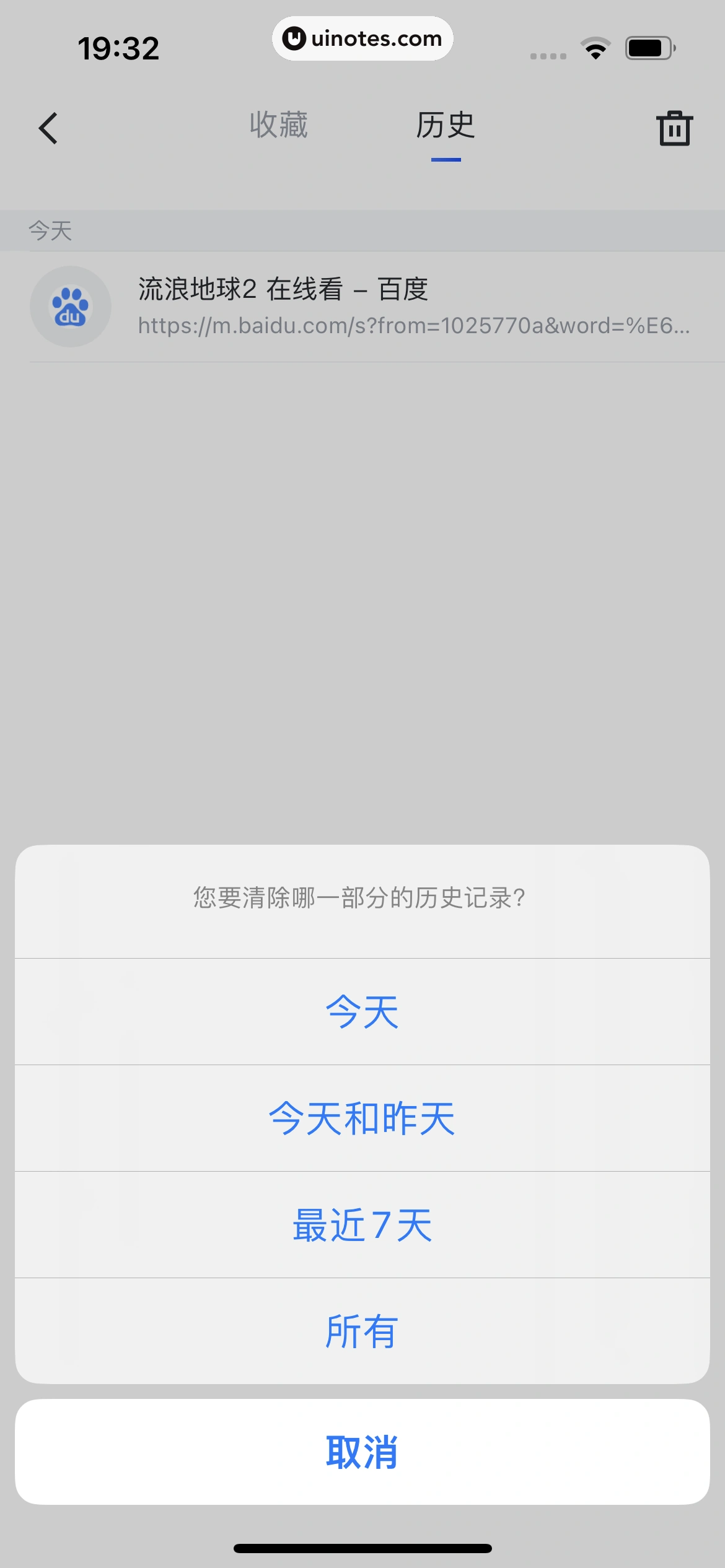Tap the trash can icon
Image resolution: width=725 pixels, height=1568 pixels.
pos(674,128)
